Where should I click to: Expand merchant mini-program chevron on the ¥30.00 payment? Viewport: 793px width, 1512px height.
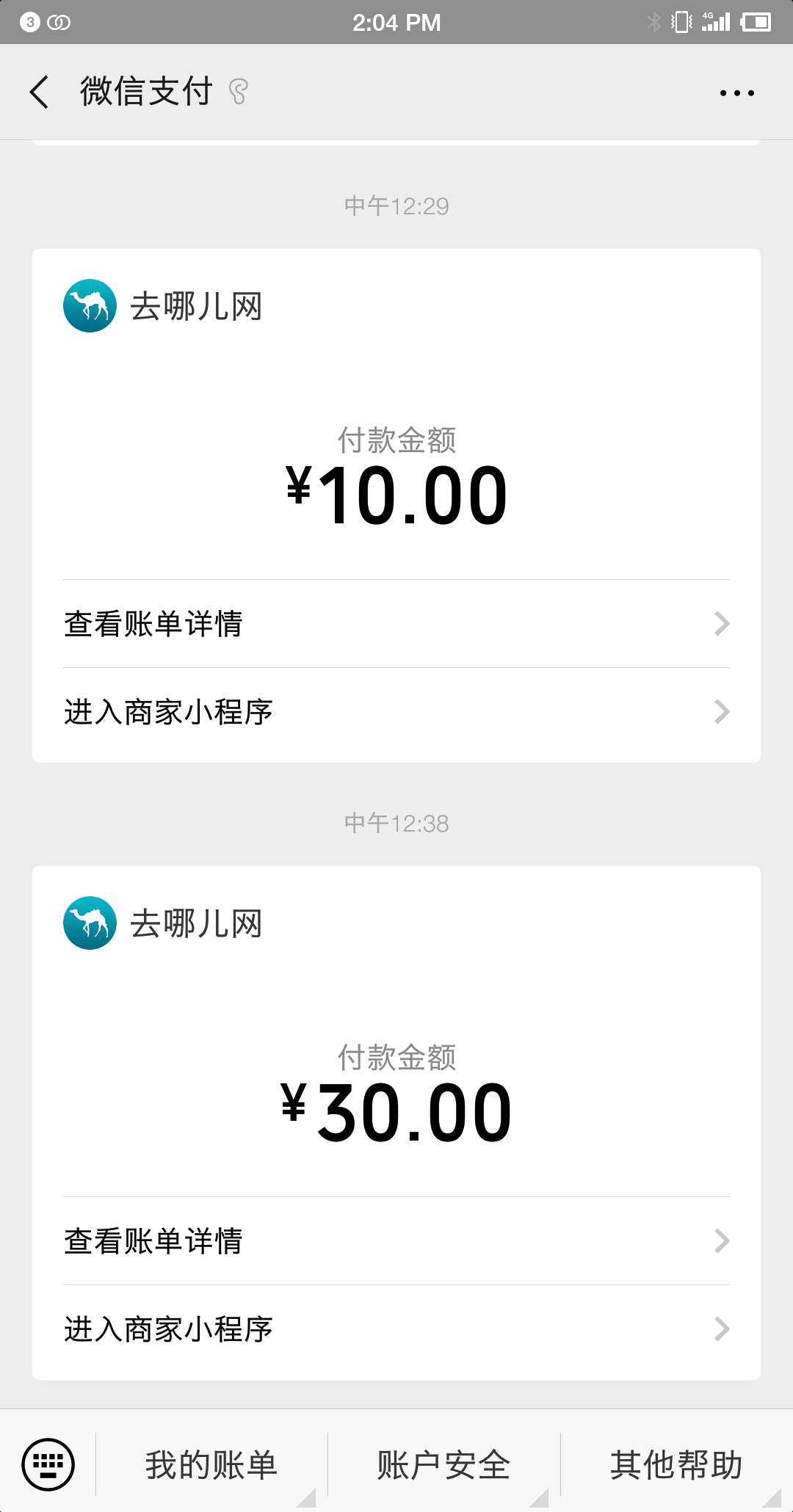723,1329
